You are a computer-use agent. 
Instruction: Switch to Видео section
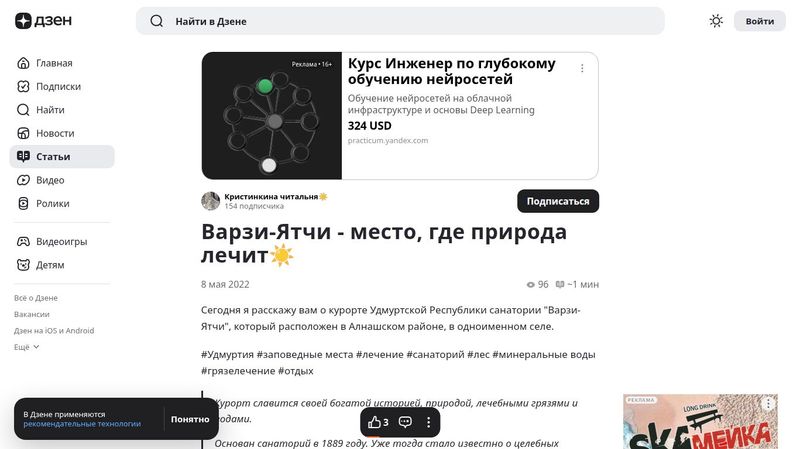pos(50,180)
